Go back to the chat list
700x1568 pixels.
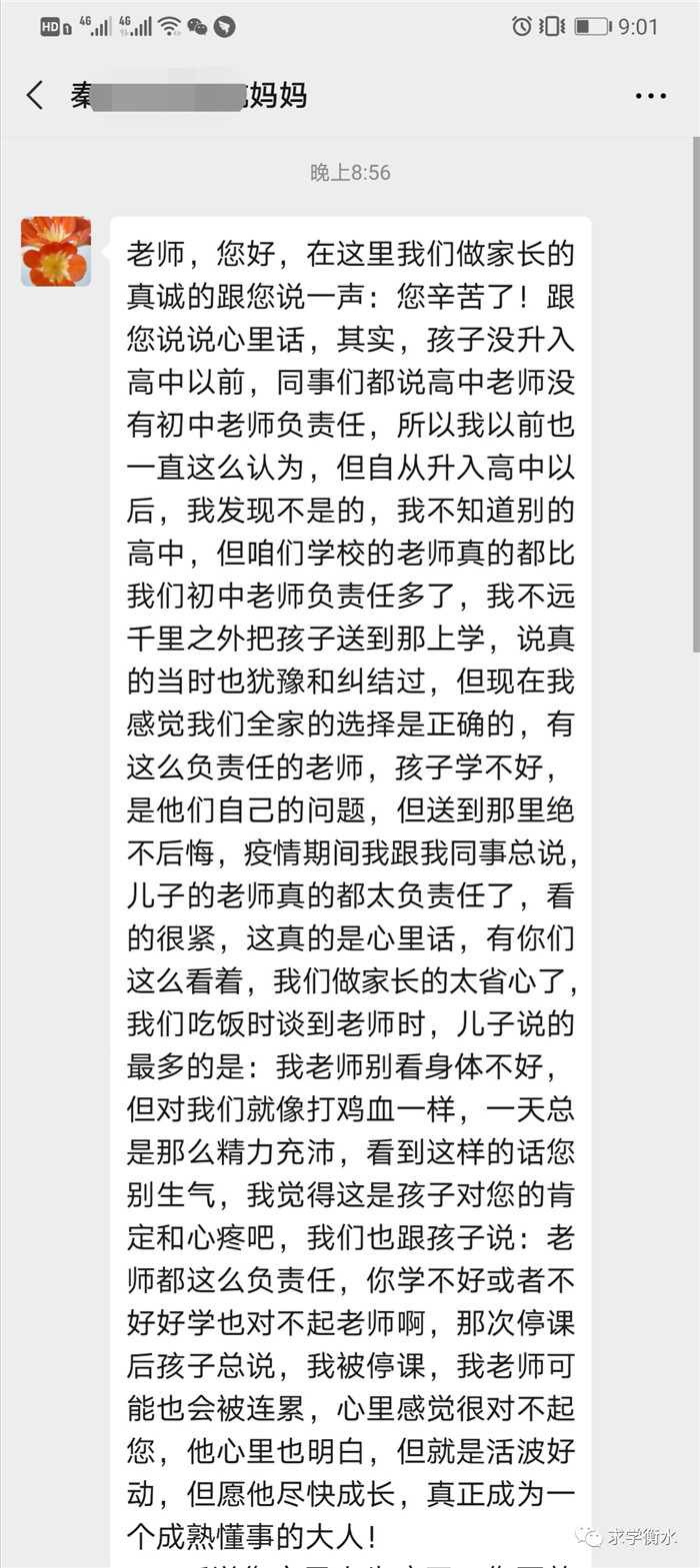[x=35, y=96]
